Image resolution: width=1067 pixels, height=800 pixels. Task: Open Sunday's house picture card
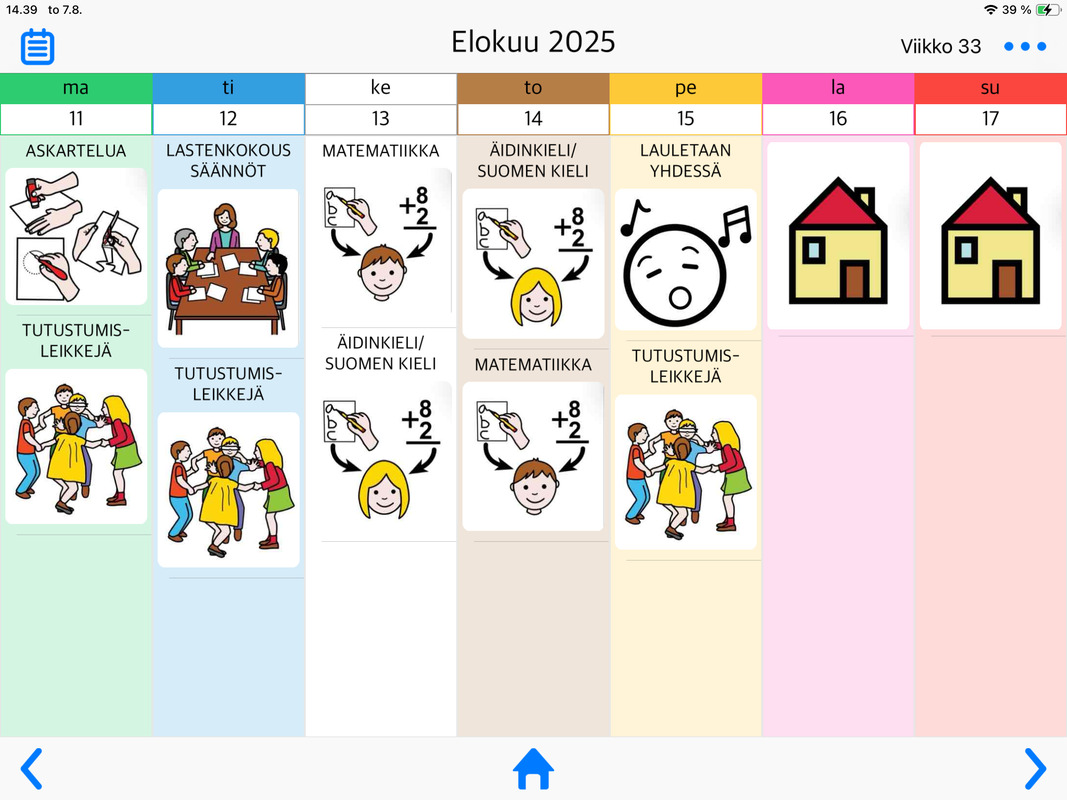991,236
